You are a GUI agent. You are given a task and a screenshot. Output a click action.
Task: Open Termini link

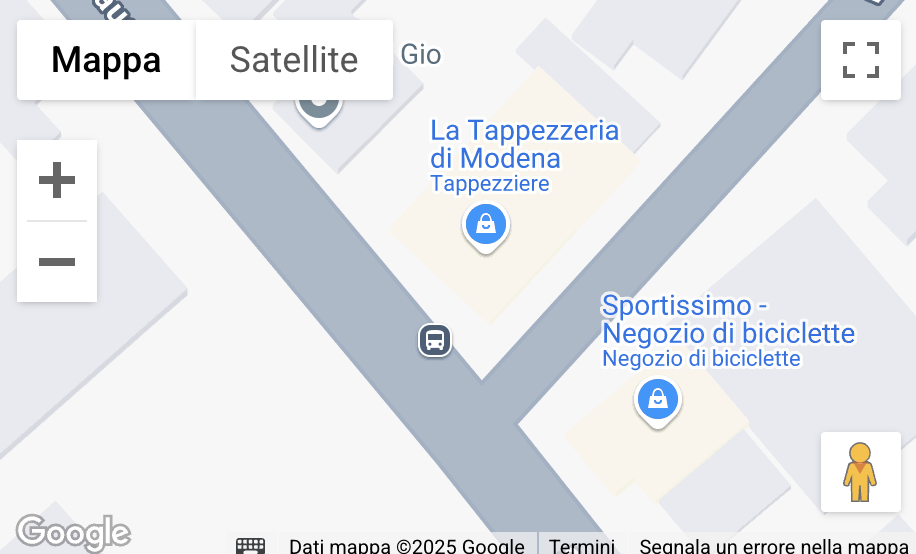pos(582,546)
